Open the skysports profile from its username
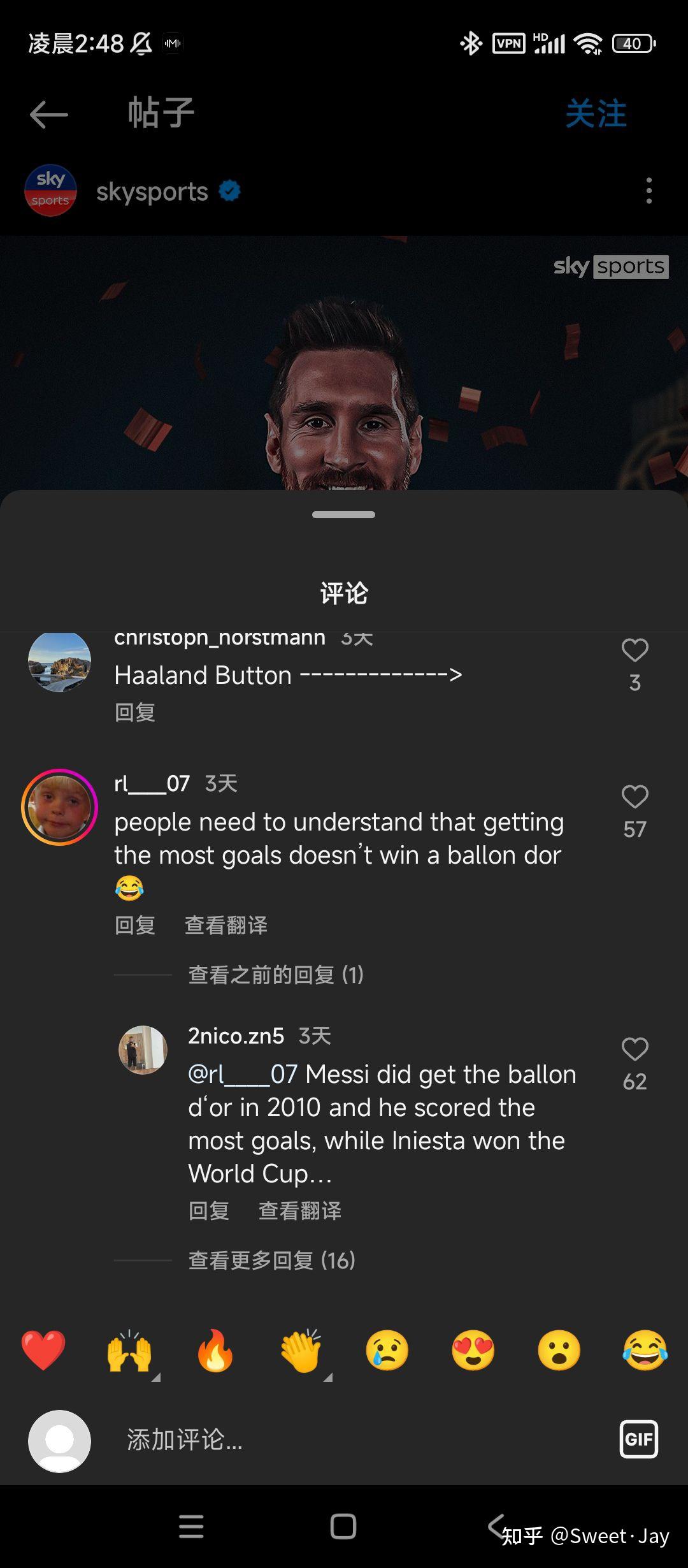This screenshot has width=688, height=1568. coord(152,191)
